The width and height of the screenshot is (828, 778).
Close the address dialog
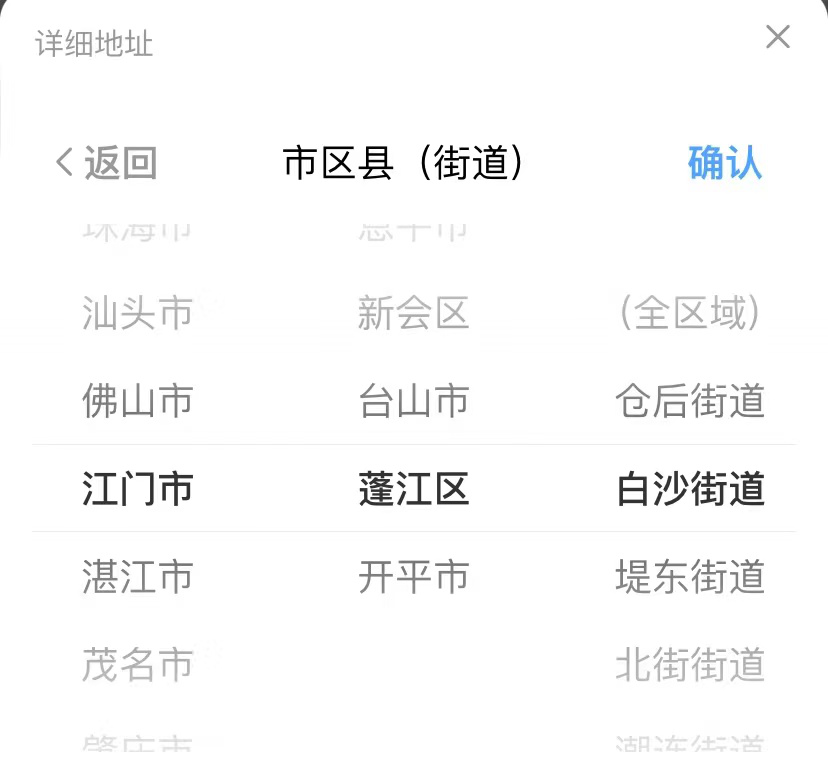(777, 38)
